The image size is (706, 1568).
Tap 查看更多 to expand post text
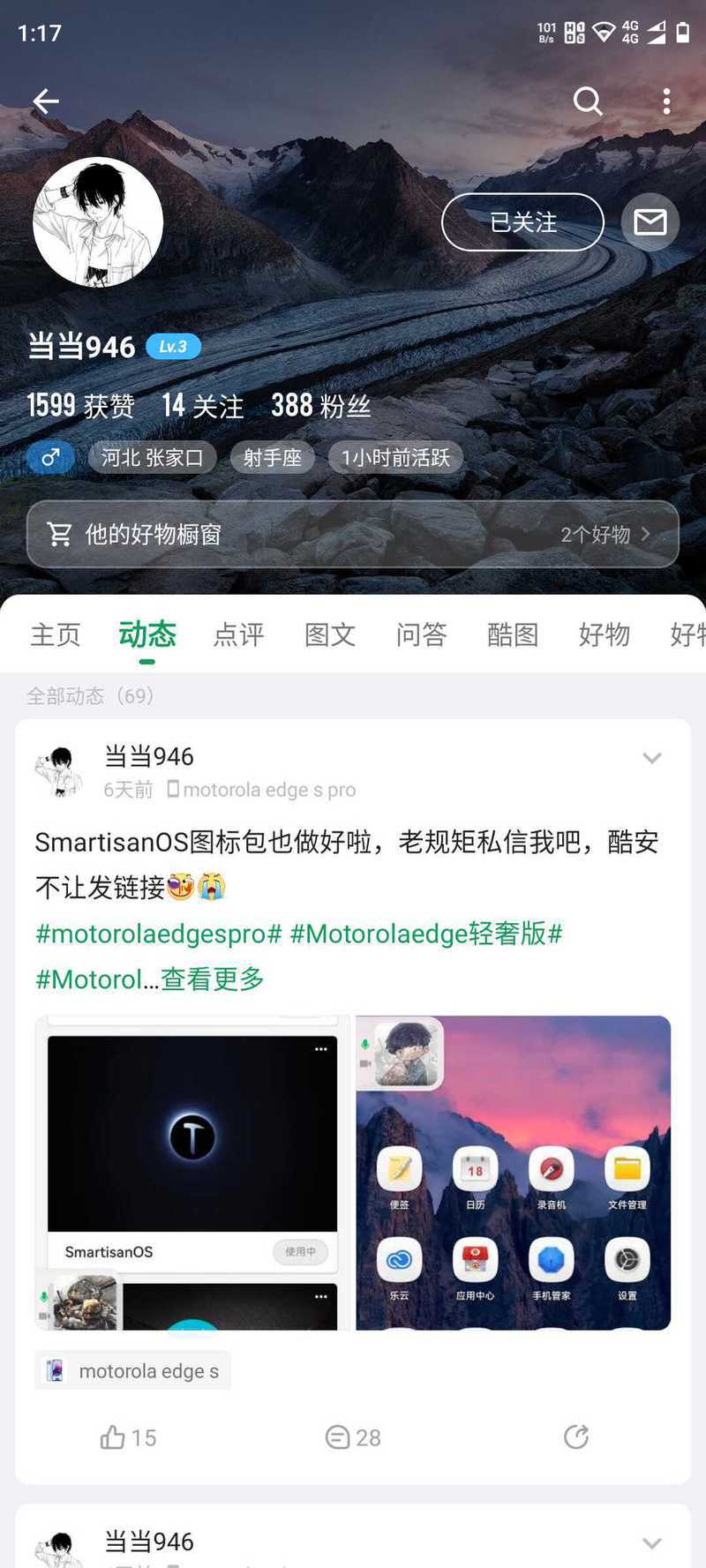point(213,979)
